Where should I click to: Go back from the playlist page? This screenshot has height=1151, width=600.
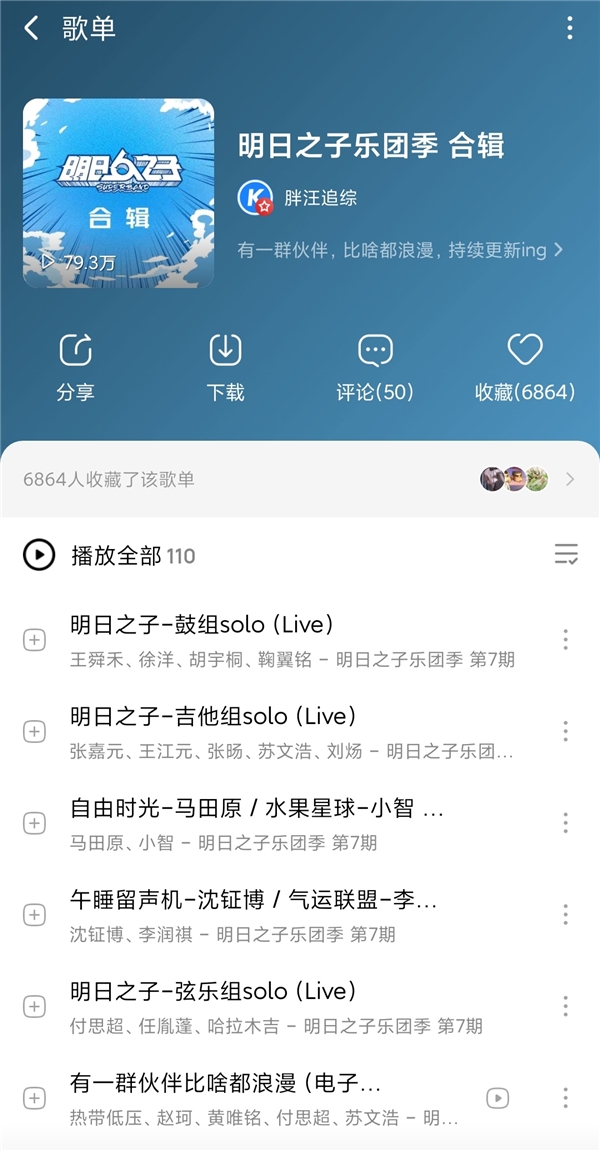pos(32,28)
